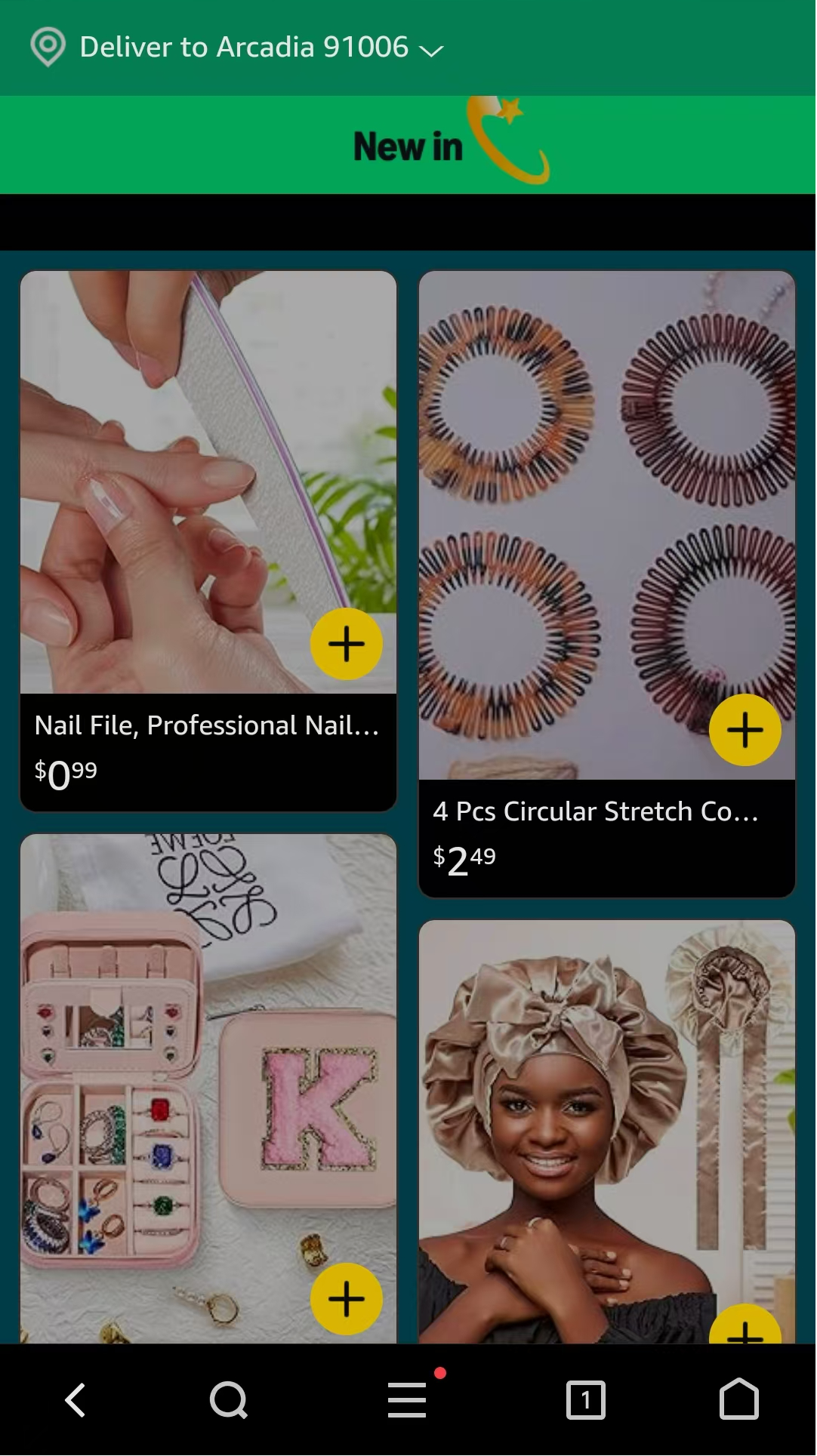Add 4 Pcs Circular Stretch Comb to cart
The image size is (817, 1456).
coord(745,730)
